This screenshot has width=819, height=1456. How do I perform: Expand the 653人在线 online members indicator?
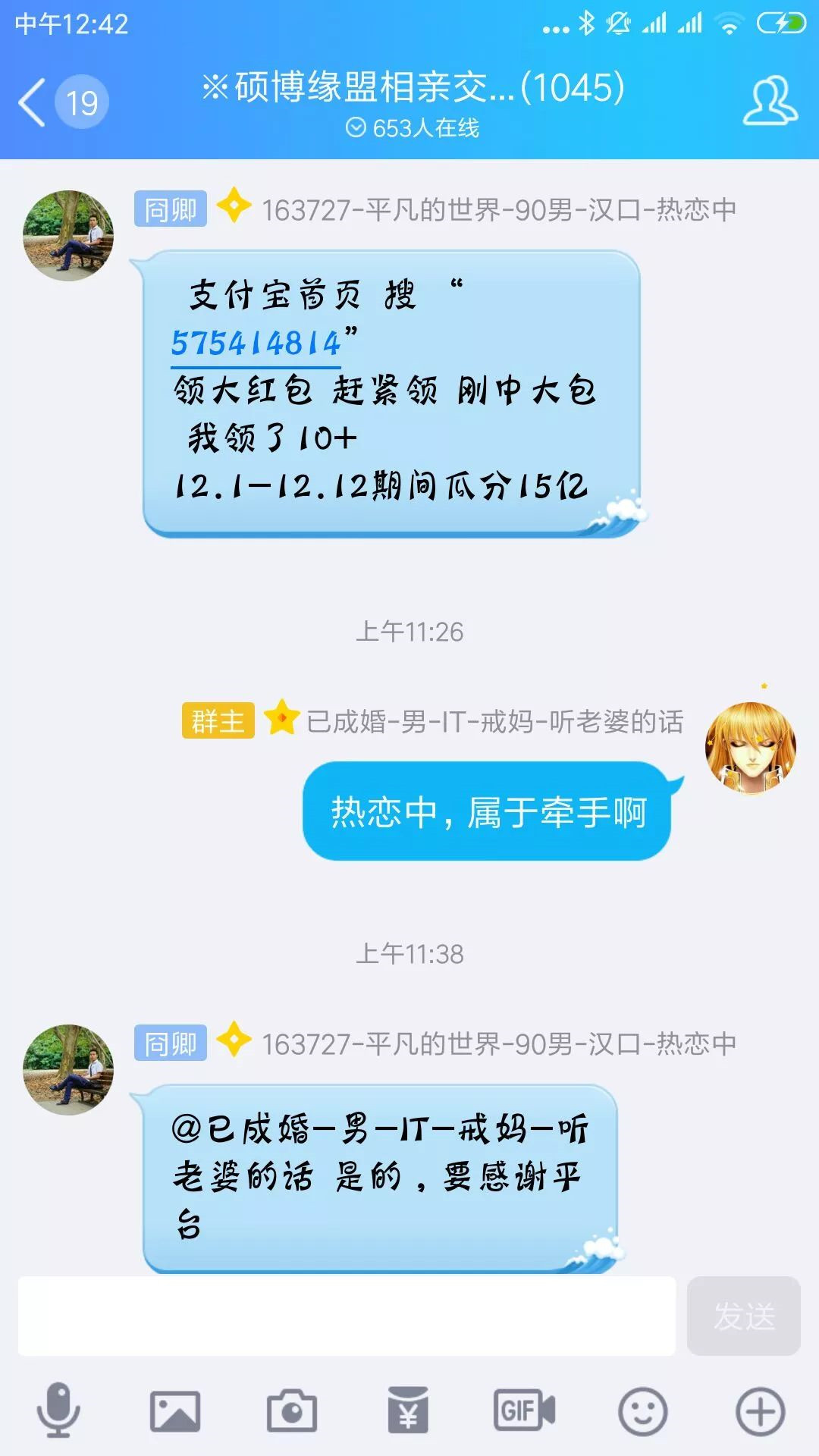tap(413, 128)
